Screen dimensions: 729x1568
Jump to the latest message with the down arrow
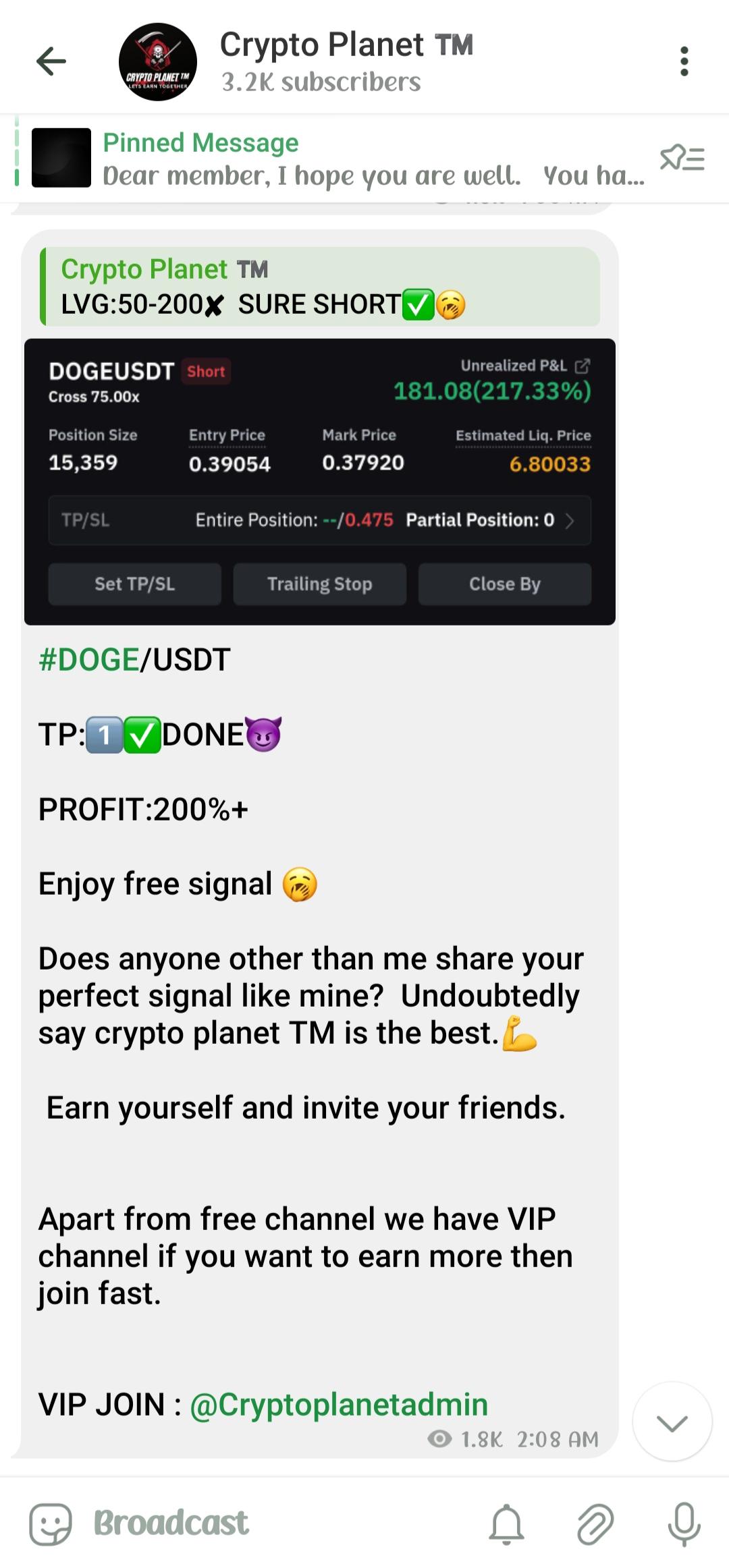tap(672, 1422)
